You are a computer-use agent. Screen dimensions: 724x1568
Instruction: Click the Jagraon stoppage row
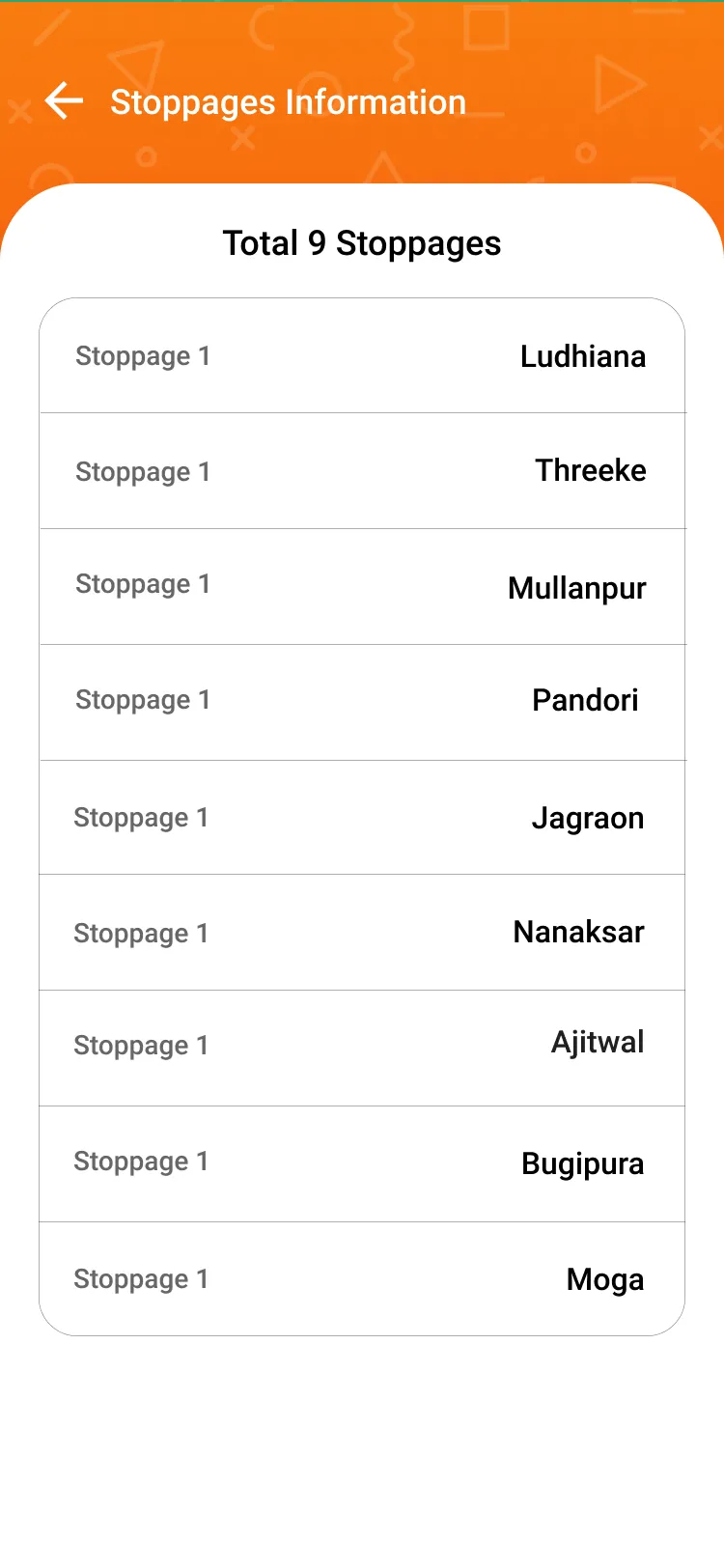(x=362, y=818)
